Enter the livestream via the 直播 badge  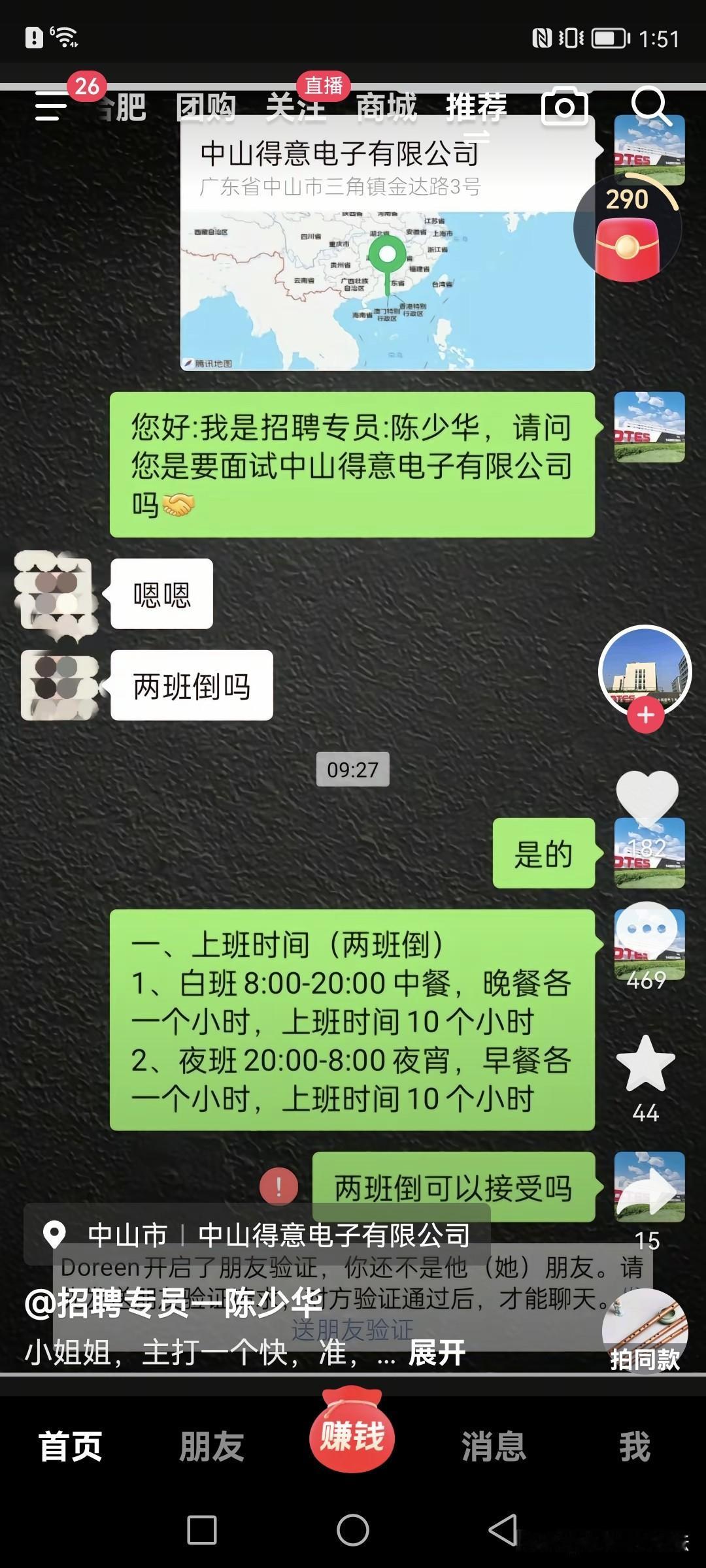(325, 85)
